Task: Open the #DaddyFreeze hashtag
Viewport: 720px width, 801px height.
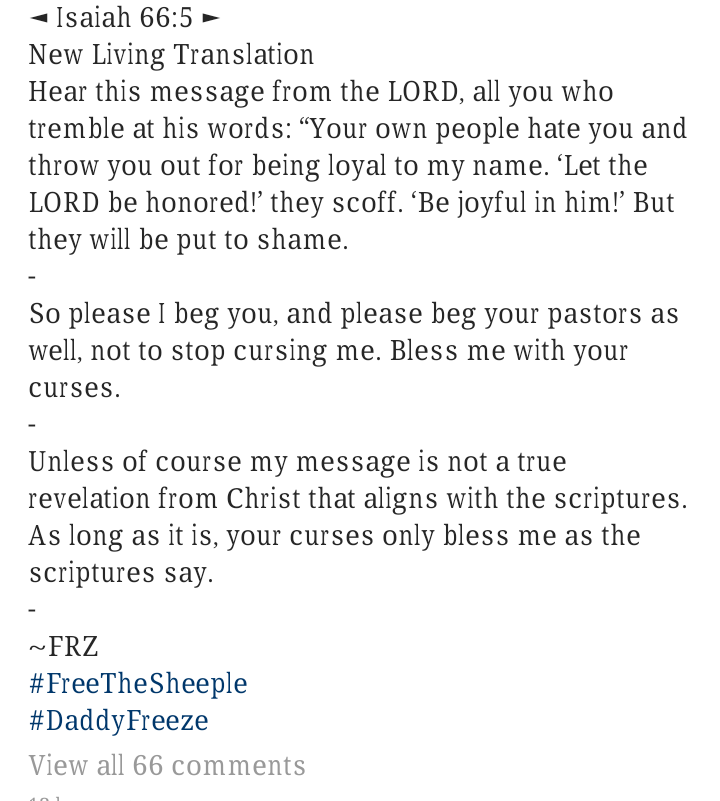Action: (118, 721)
